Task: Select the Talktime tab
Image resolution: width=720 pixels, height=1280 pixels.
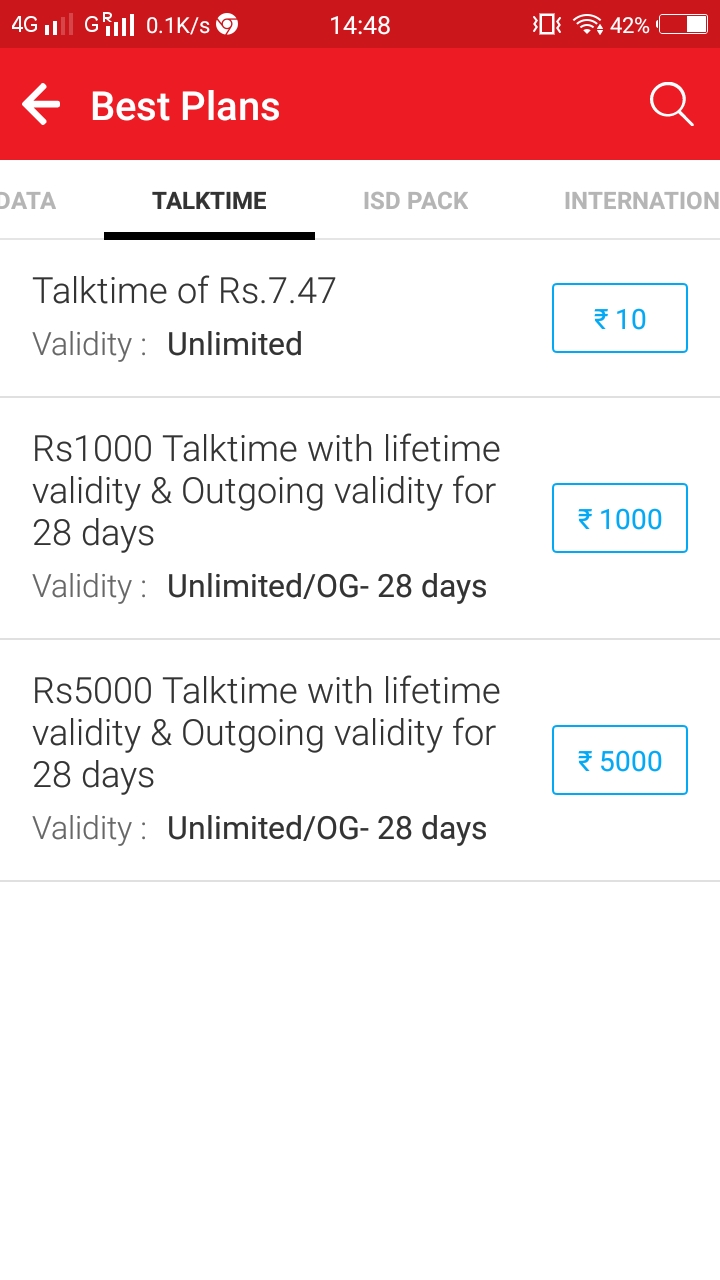Action: pyautogui.click(x=209, y=201)
